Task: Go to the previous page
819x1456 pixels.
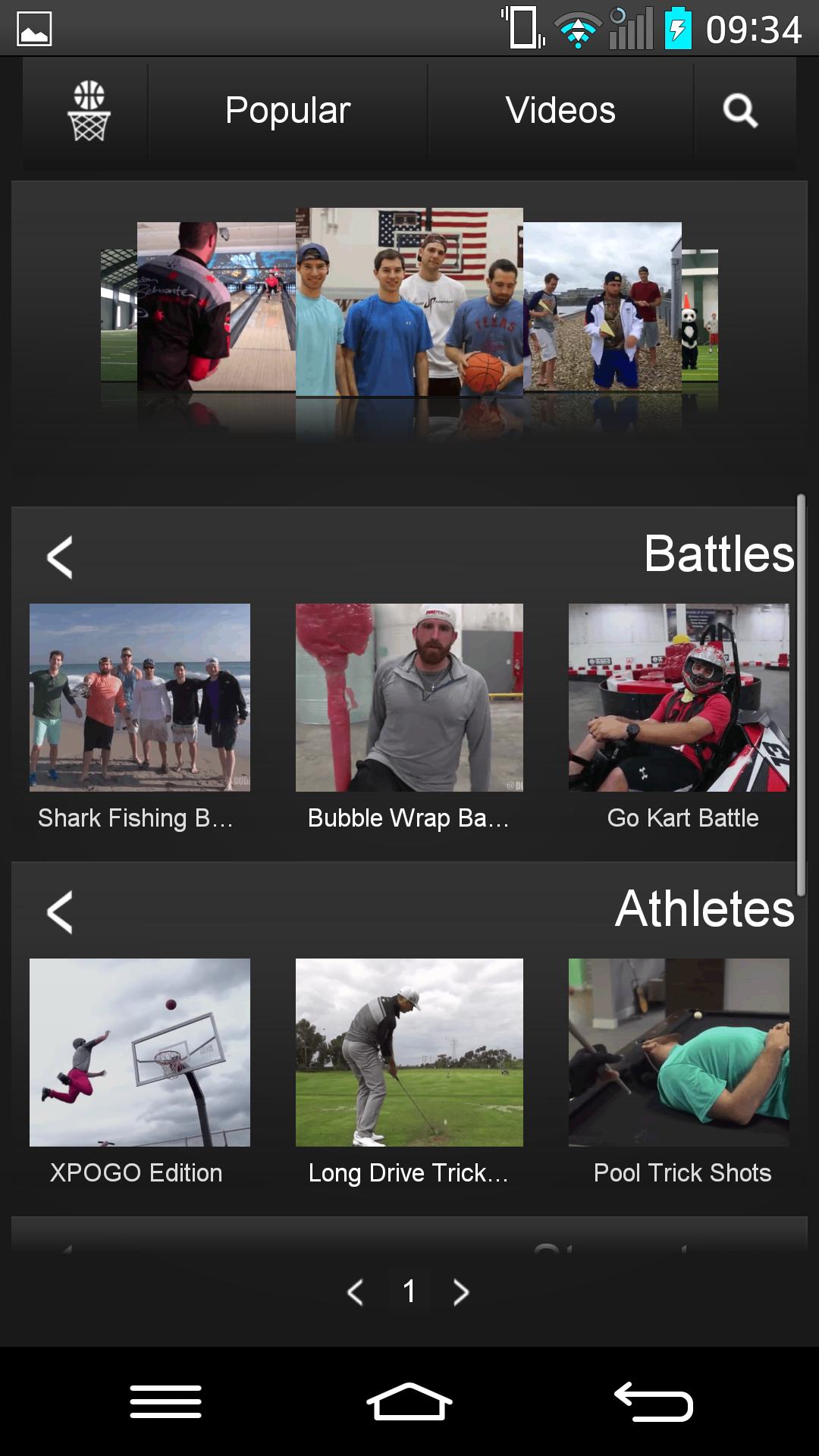Action: coord(355,1291)
